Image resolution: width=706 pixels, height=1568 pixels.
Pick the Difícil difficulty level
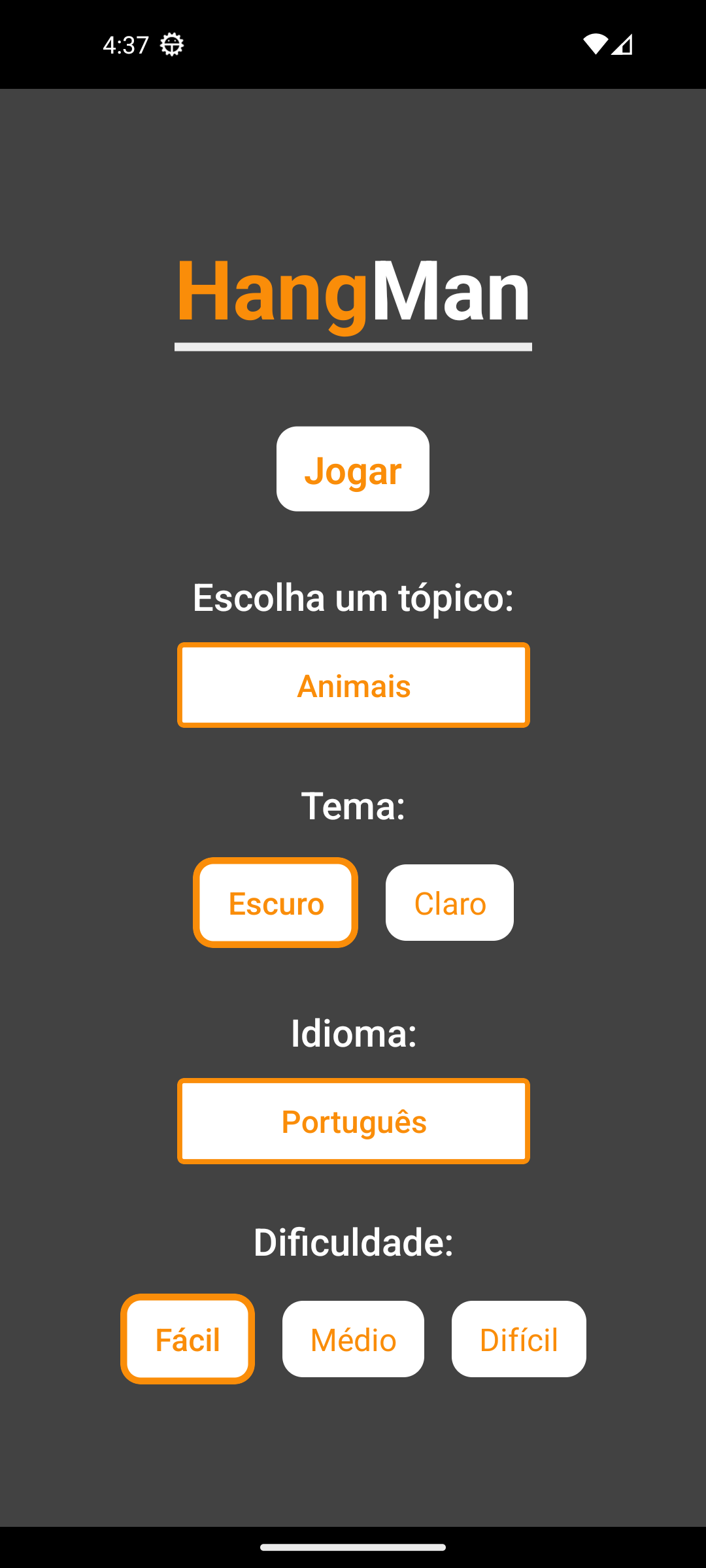click(x=518, y=1339)
